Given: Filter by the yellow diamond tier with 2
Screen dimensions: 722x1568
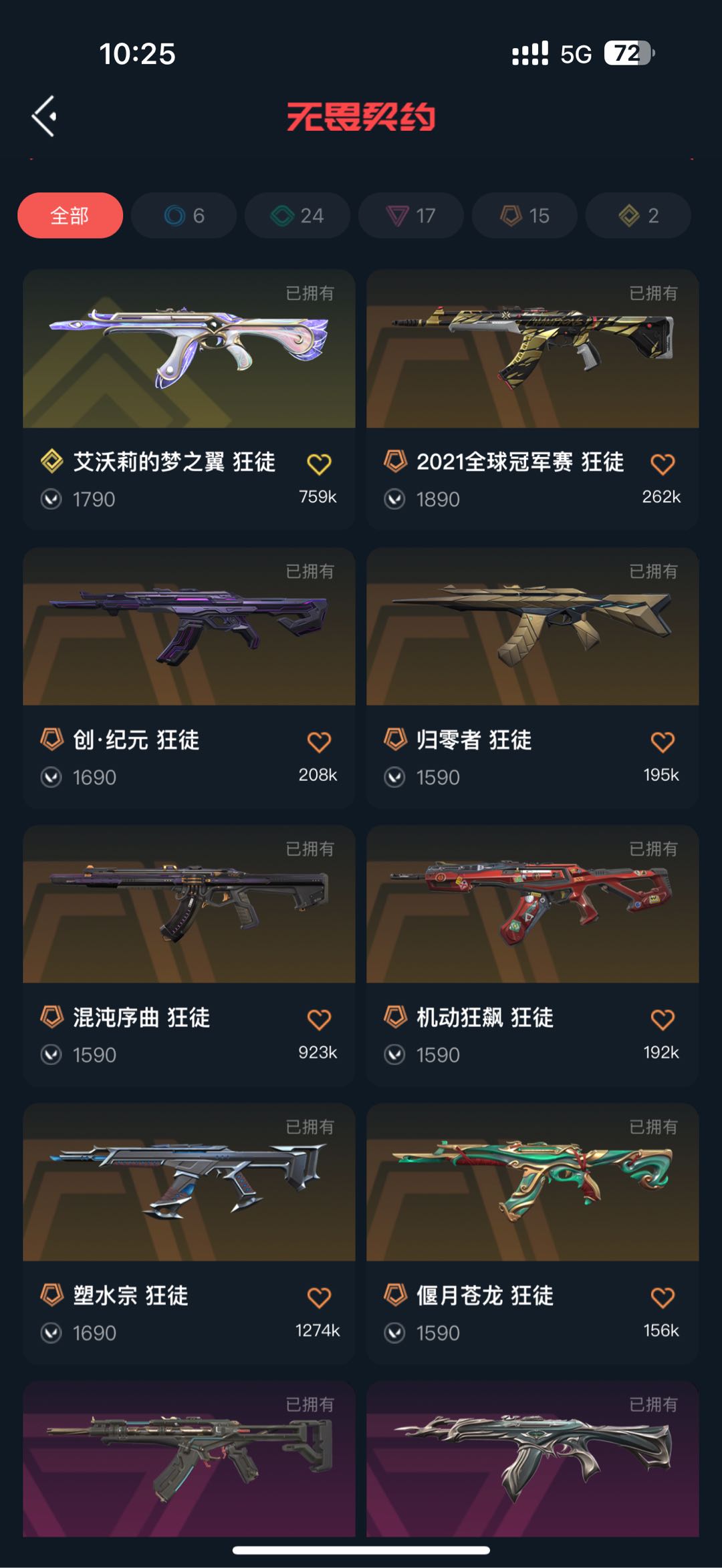Looking at the screenshot, I should click(x=638, y=216).
